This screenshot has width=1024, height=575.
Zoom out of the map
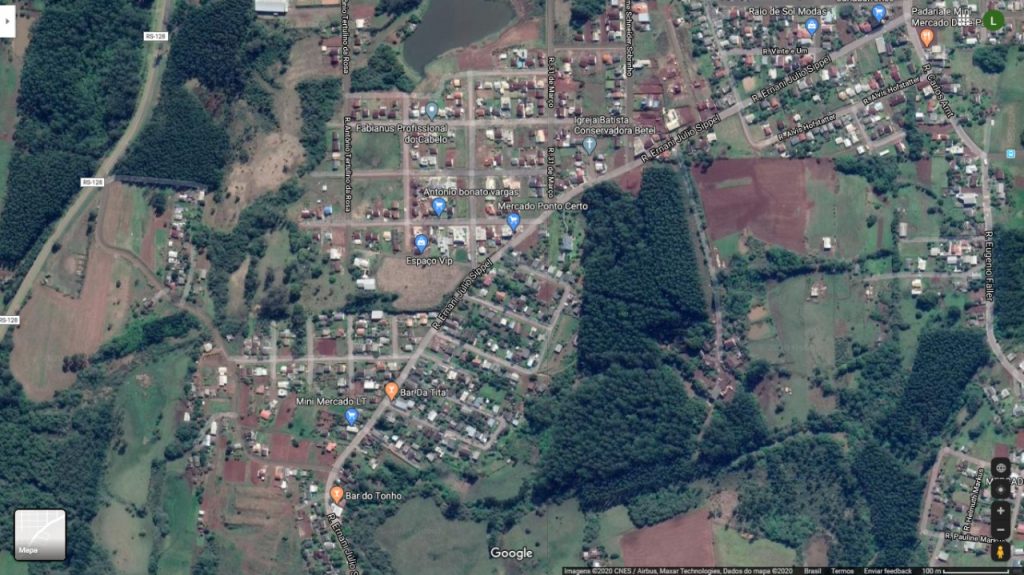[1000, 530]
